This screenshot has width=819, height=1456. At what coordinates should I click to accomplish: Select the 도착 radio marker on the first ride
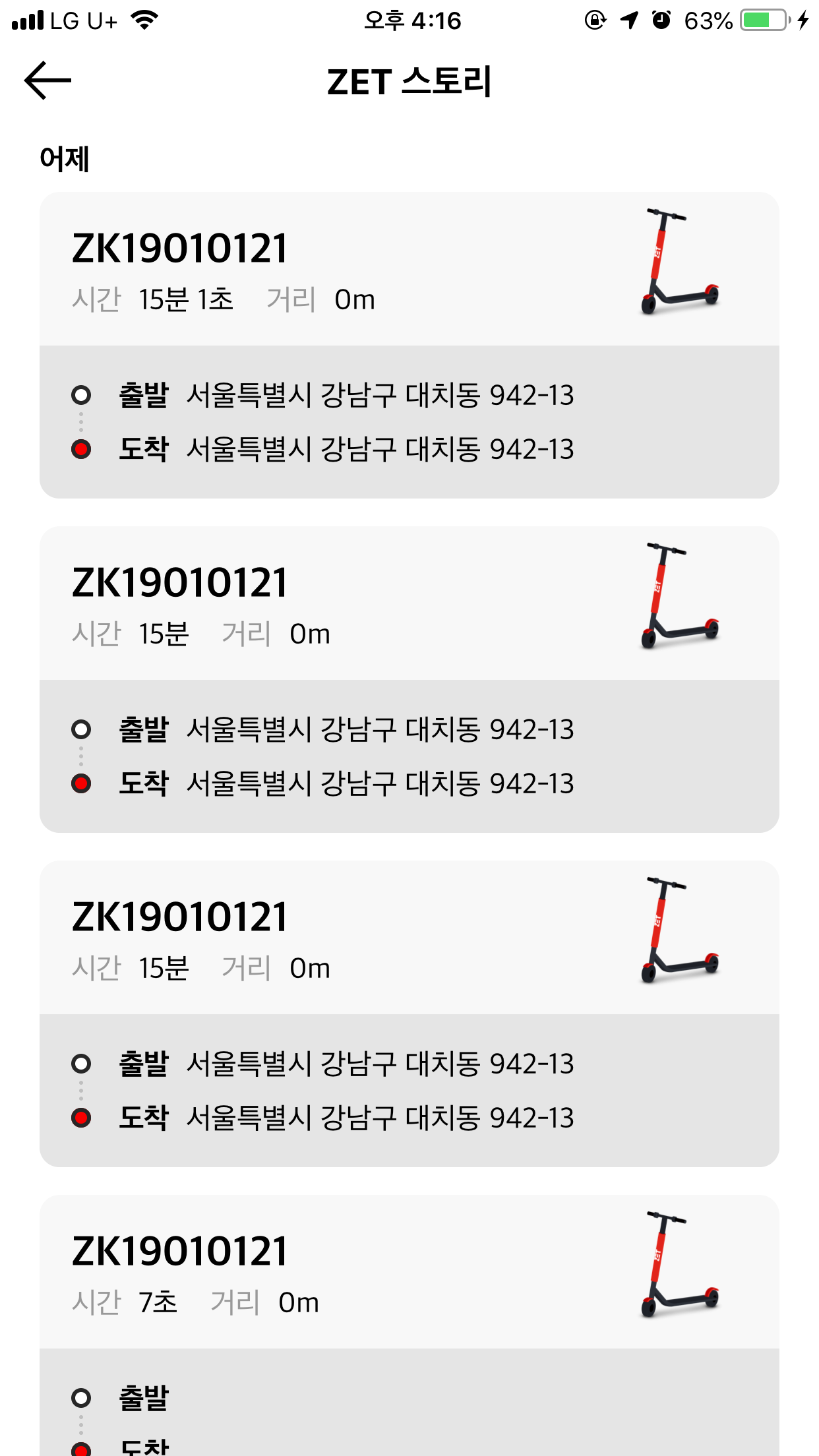pyautogui.click(x=81, y=449)
